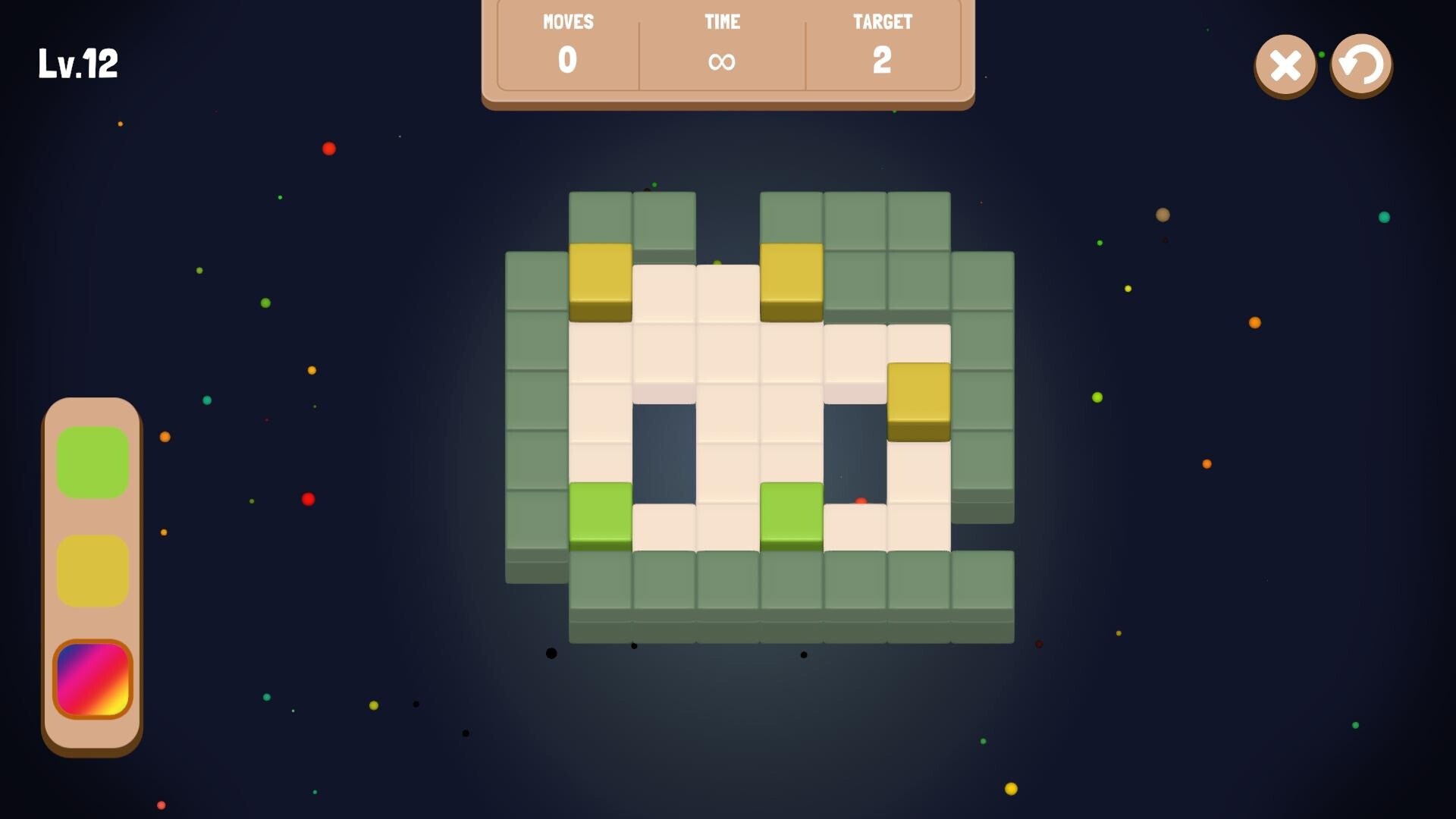Pick the yellow color swatch
This screenshot has height=819, width=1456.
(x=93, y=571)
